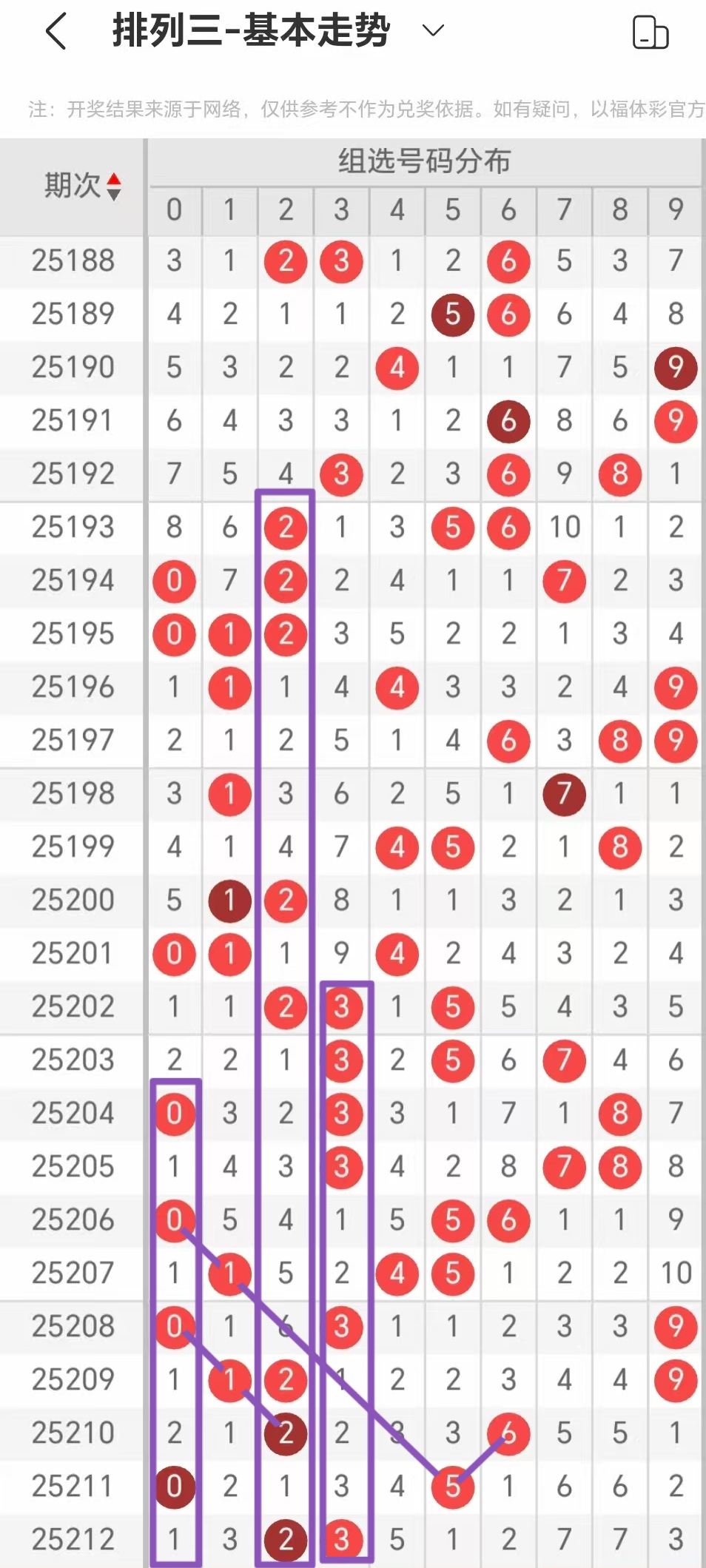Toggle sort order of 期次 column
Viewport: 706px width, 1568px height.
click(113, 186)
